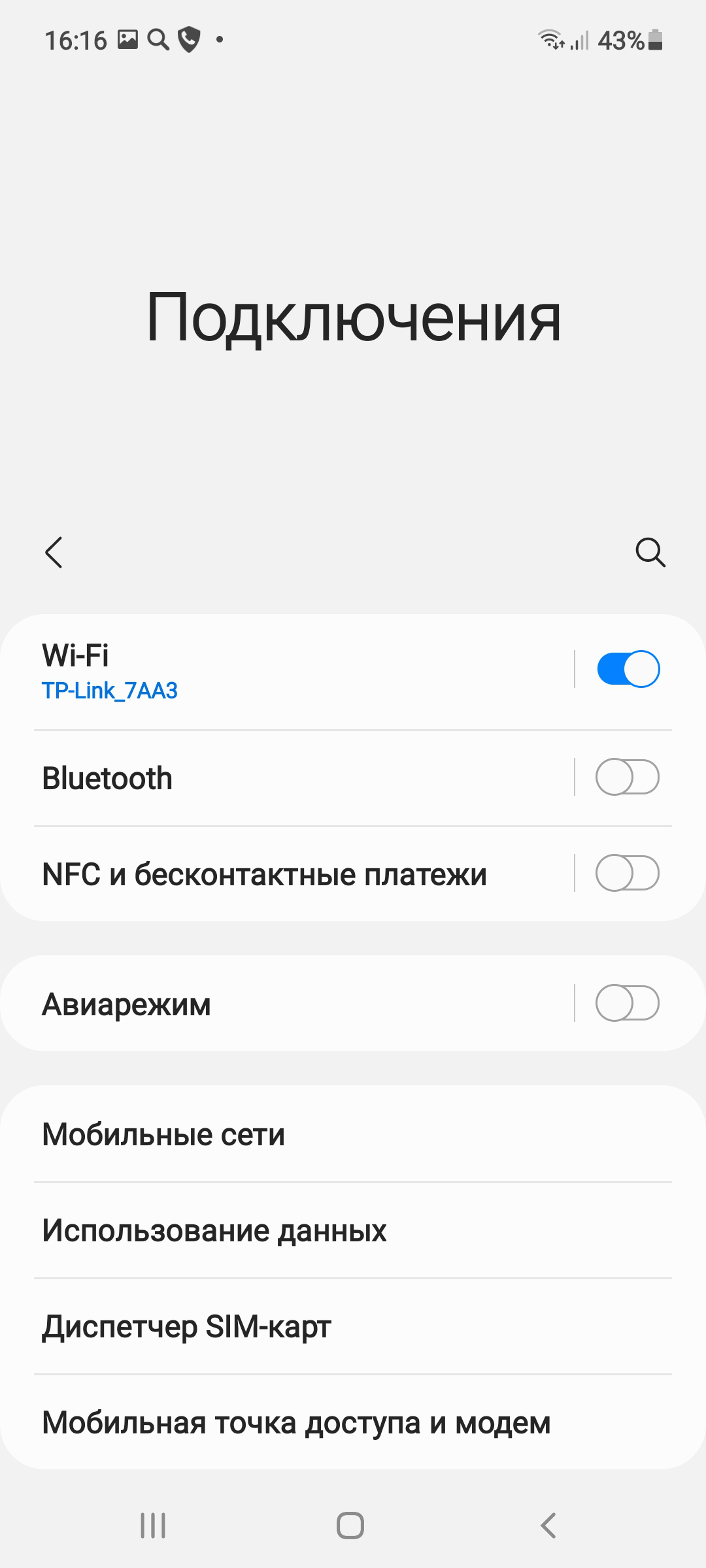Open Диспетчер SIM-карт

[x=353, y=1326]
